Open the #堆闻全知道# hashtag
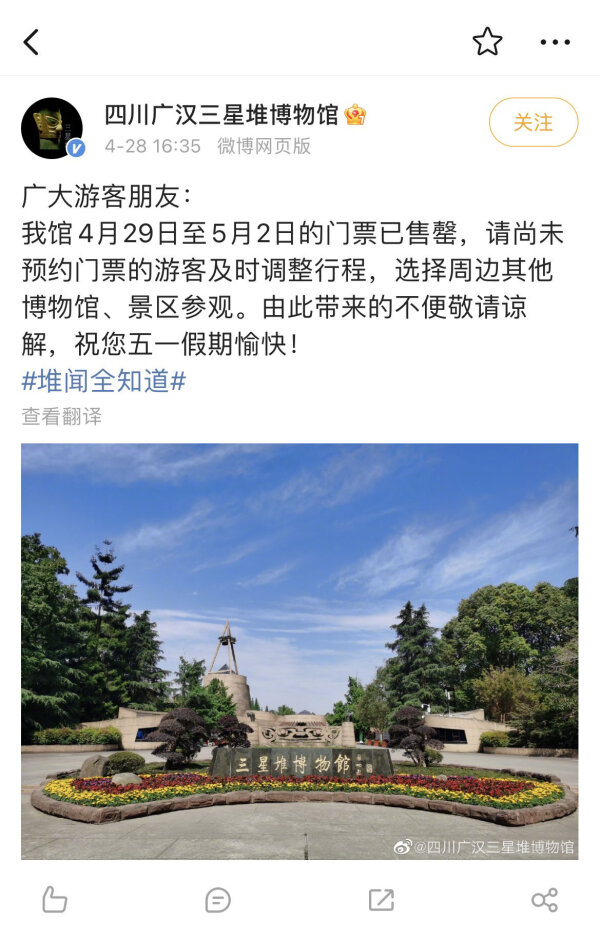The width and height of the screenshot is (600, 938). click(x=104, y=381)
